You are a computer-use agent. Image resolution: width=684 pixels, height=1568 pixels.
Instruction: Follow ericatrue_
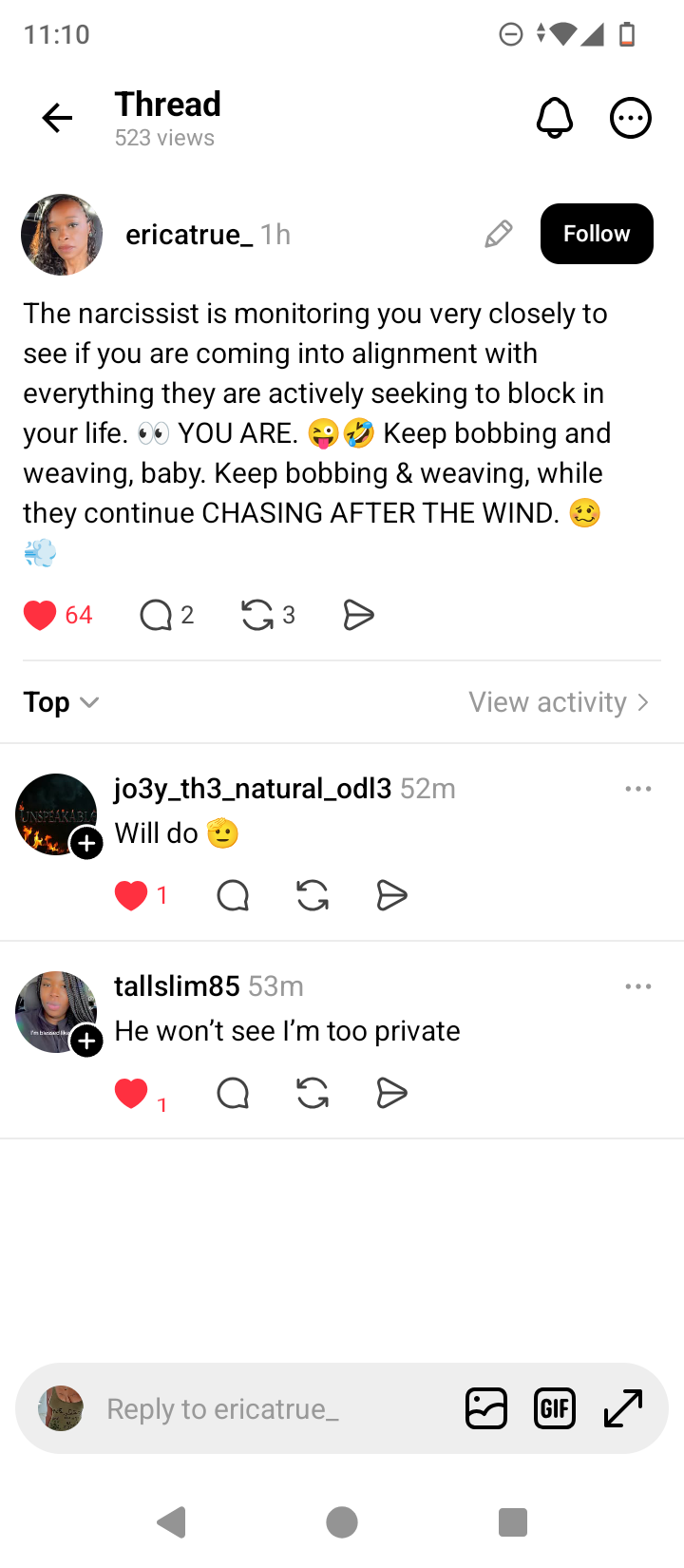(x=596, y=234)
